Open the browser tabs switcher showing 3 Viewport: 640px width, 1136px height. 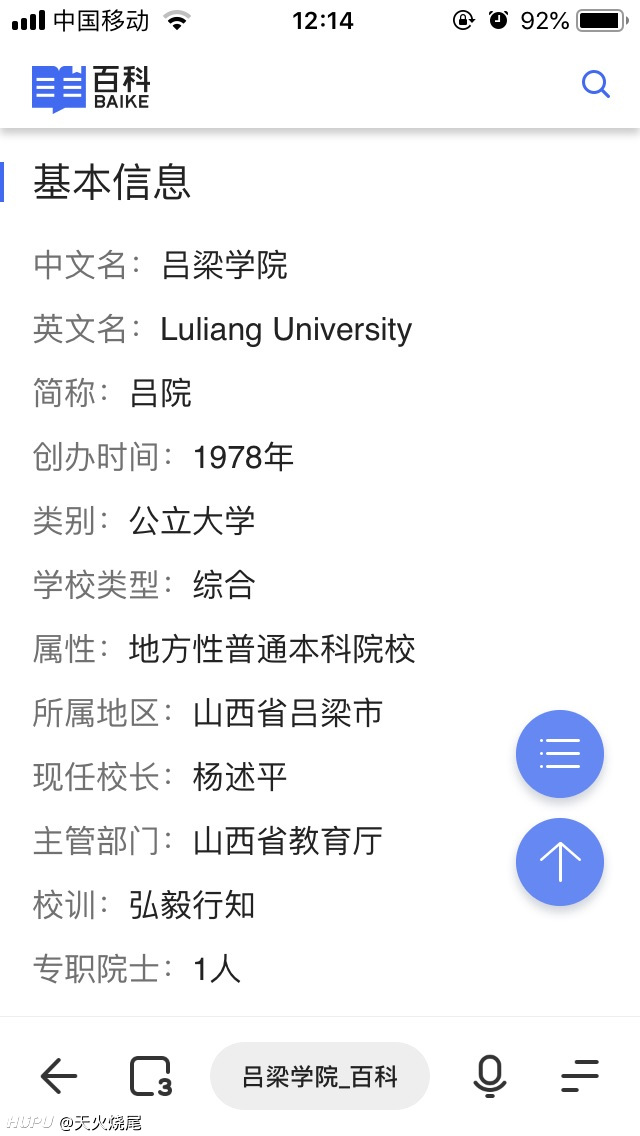pos(150,1077)
